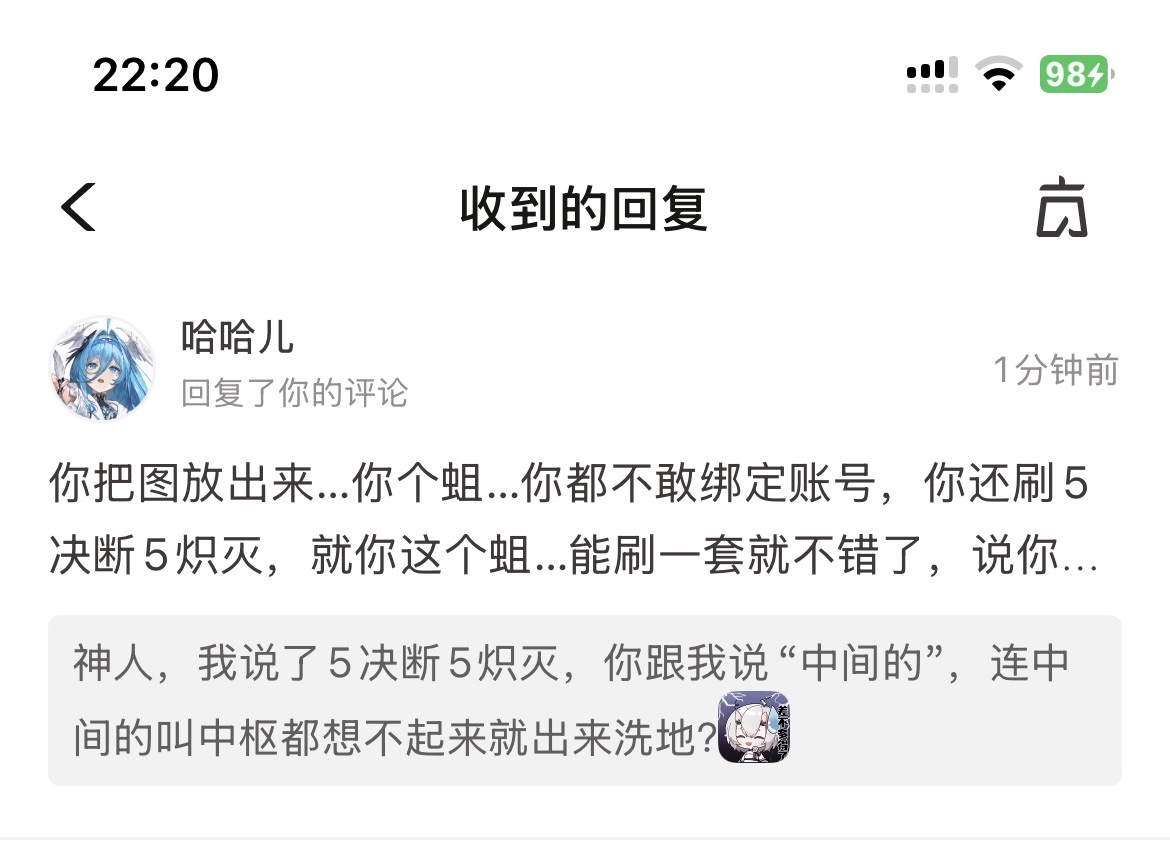Tap the username 哈哈儿
This screenshot has height=852, width=1170.
coord(238,337)
